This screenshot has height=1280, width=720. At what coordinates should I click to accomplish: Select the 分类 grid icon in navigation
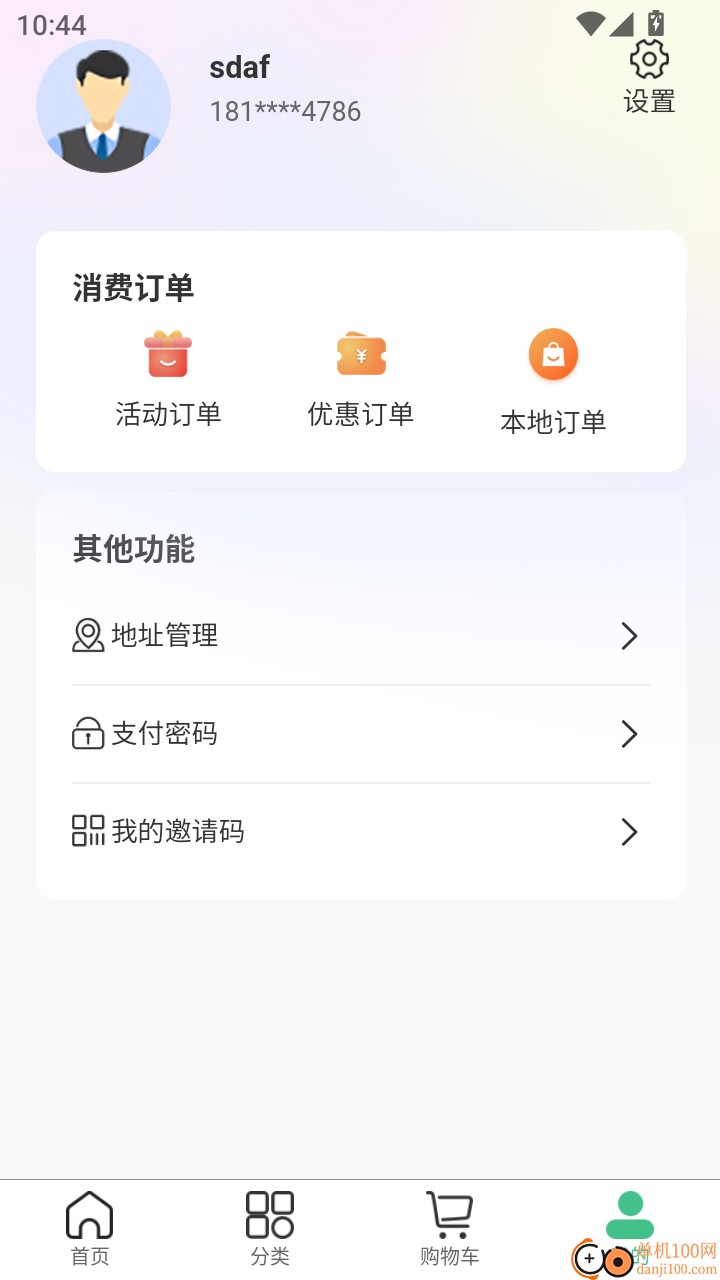click(268, 1212)
